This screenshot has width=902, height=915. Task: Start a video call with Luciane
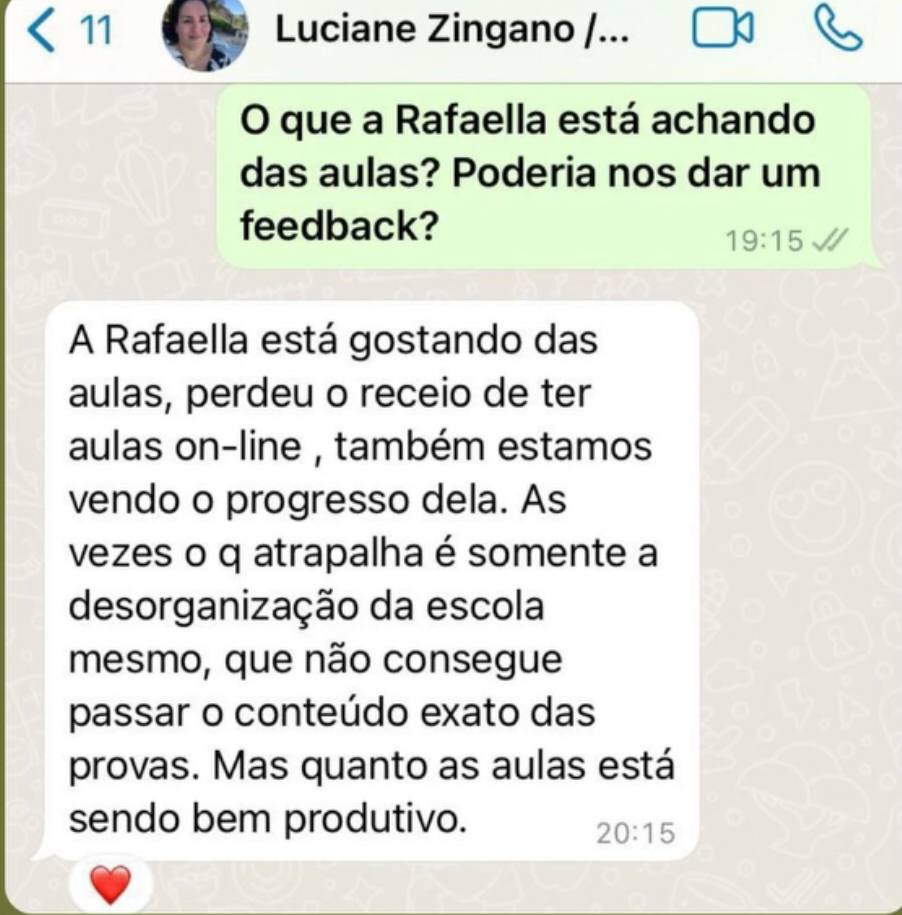tap(722, 31)
